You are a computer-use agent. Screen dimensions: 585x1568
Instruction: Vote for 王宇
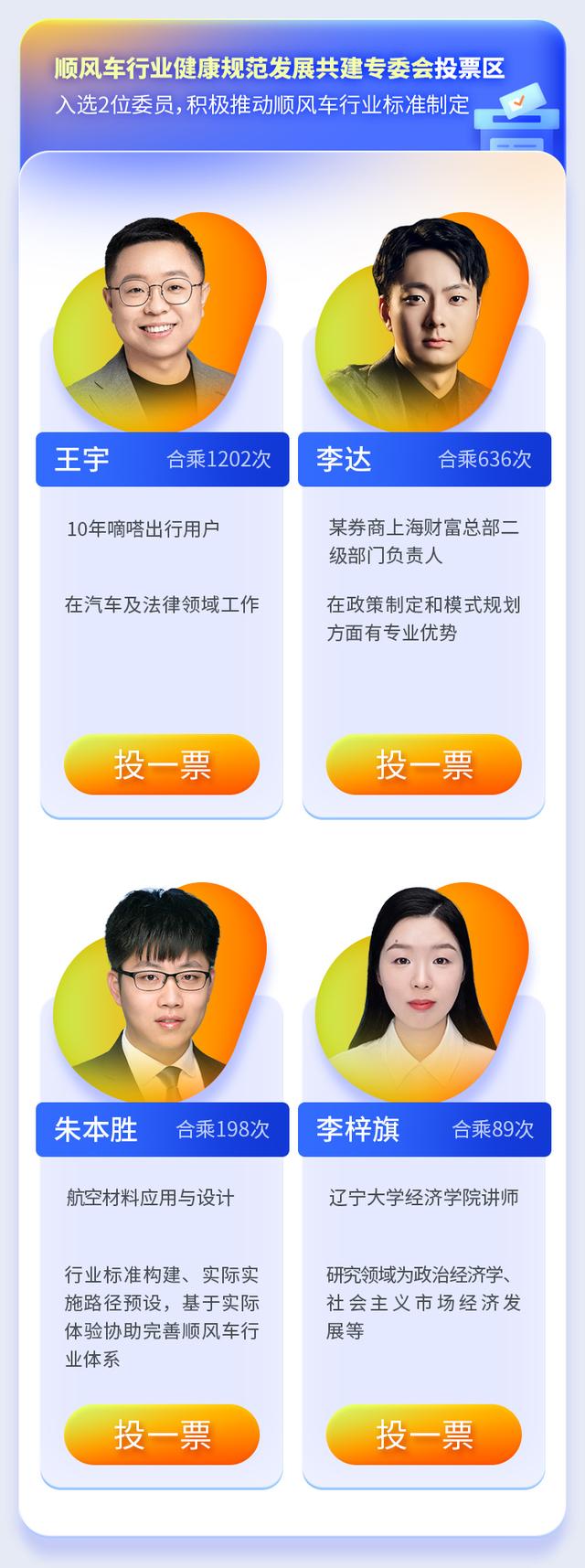point(162,764)
